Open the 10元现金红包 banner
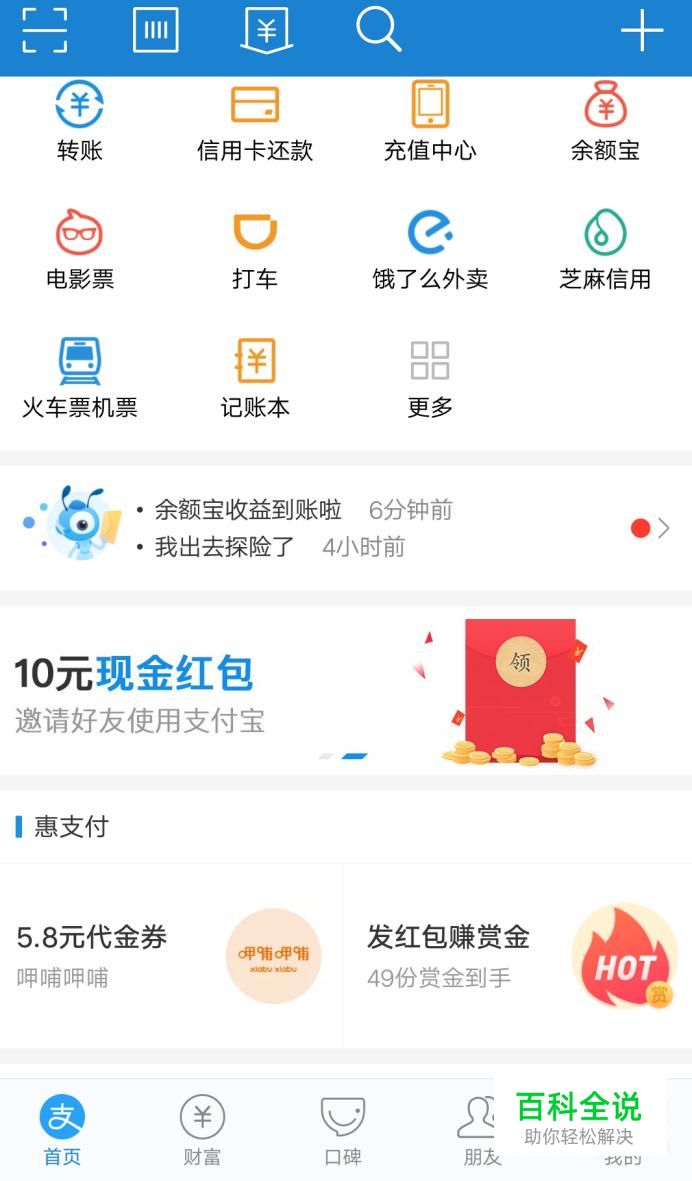The width and height of the screenshot is (692, 1181). (345, 690)
